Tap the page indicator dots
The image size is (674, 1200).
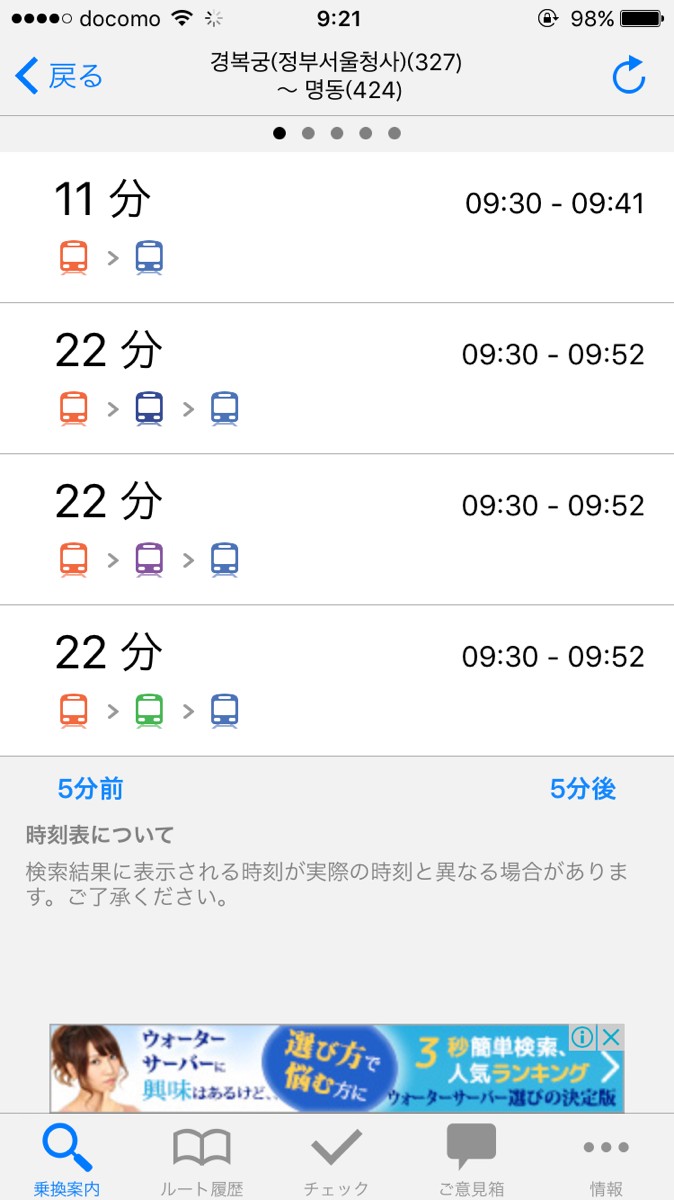click(x=337, y=133)
